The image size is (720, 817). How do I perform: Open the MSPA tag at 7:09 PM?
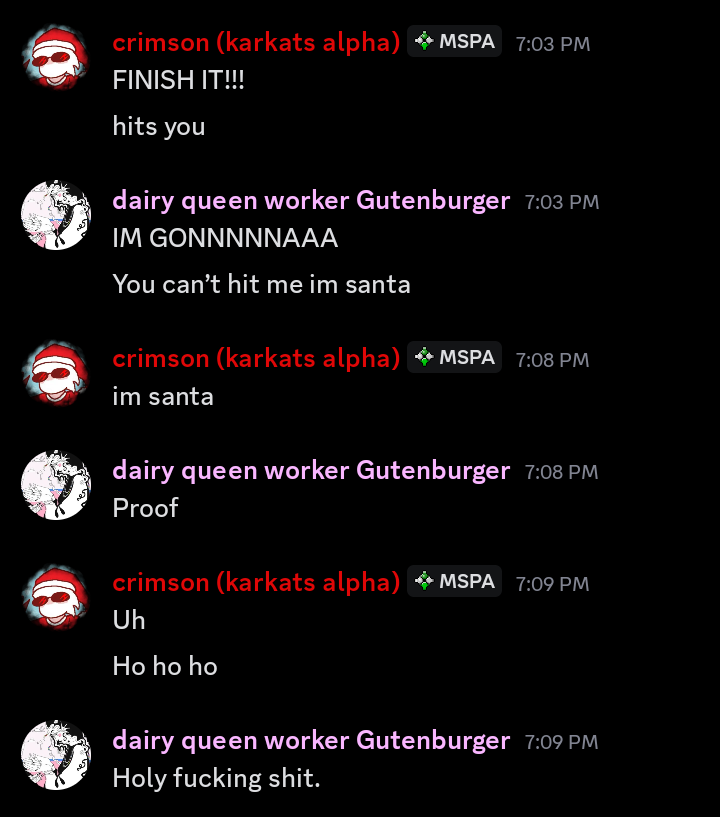454,581
